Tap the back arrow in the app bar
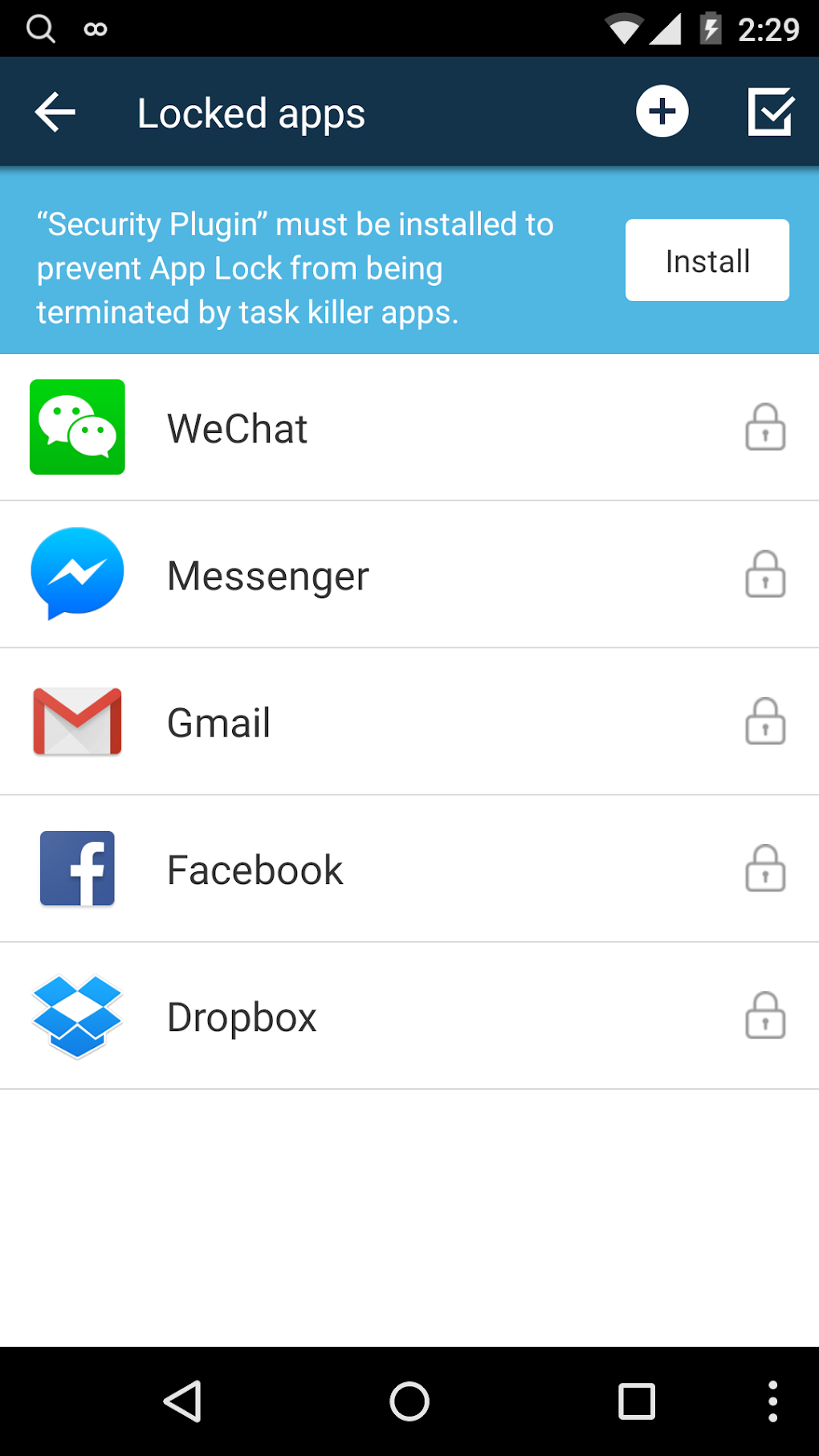This screenshot has height=1456, width=819. point(54,112)
